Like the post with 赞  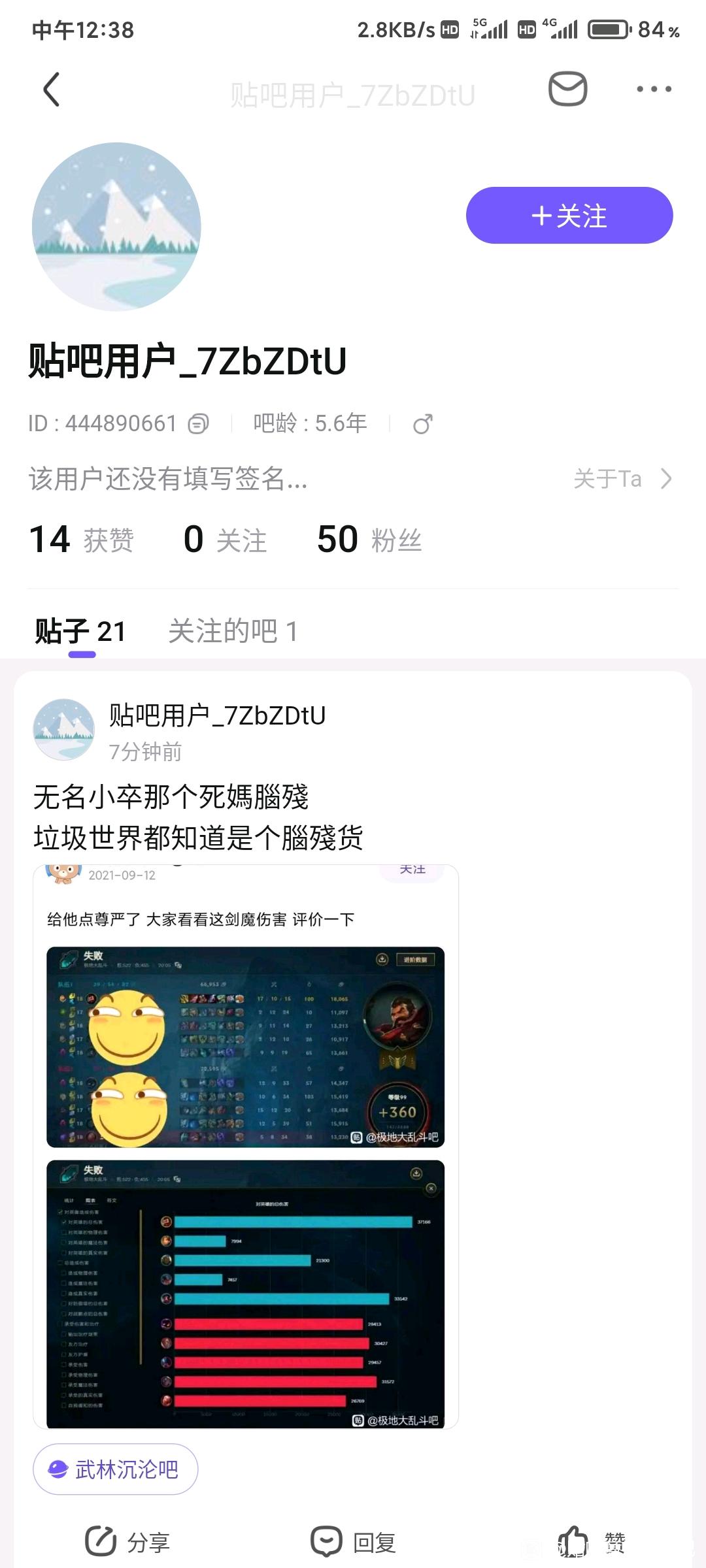tap(592, 1542)
